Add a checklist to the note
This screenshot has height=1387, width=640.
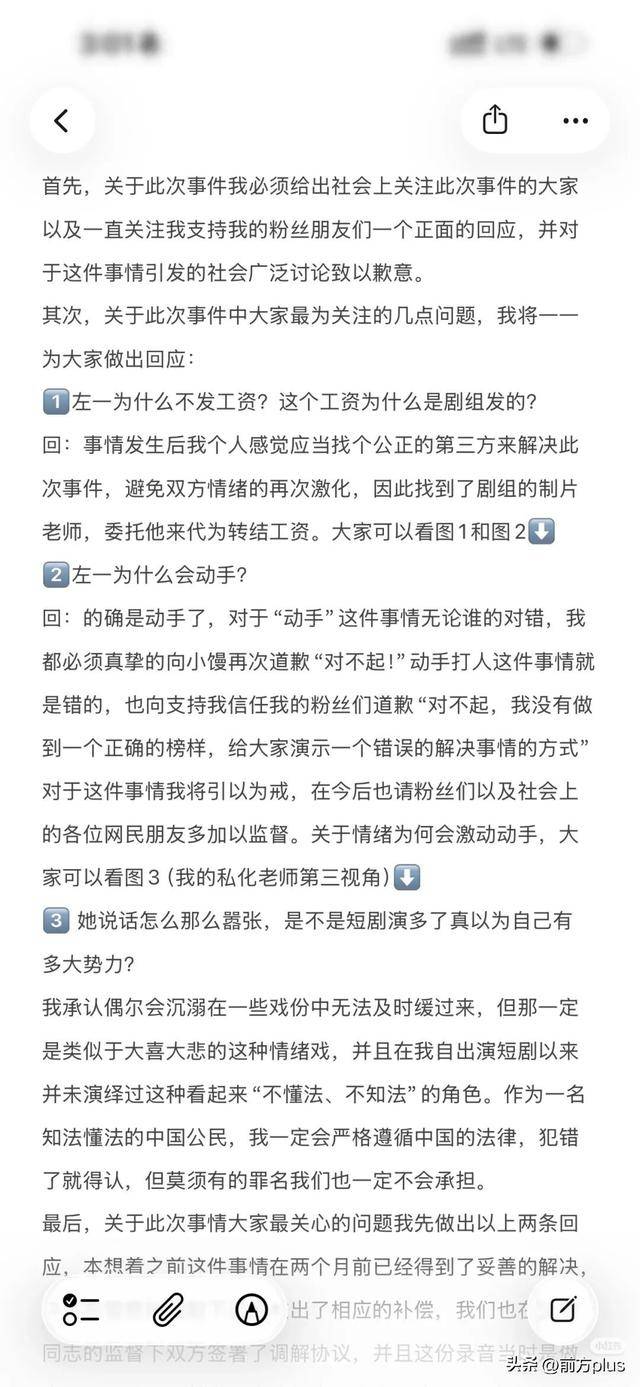click(x=82, y=1309)
